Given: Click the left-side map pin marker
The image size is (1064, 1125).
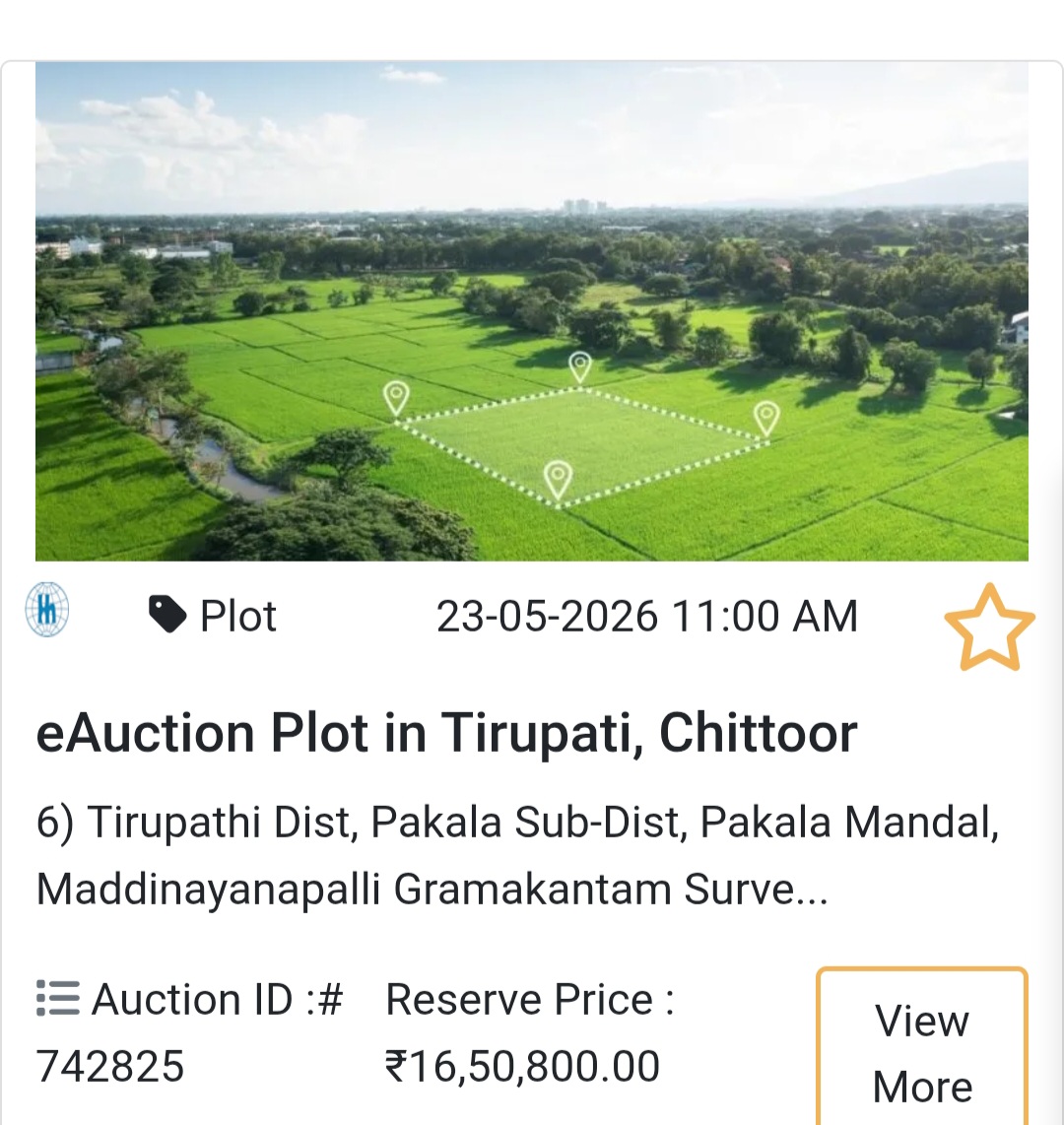Looking at the screenshot, I should click(398, 394).
